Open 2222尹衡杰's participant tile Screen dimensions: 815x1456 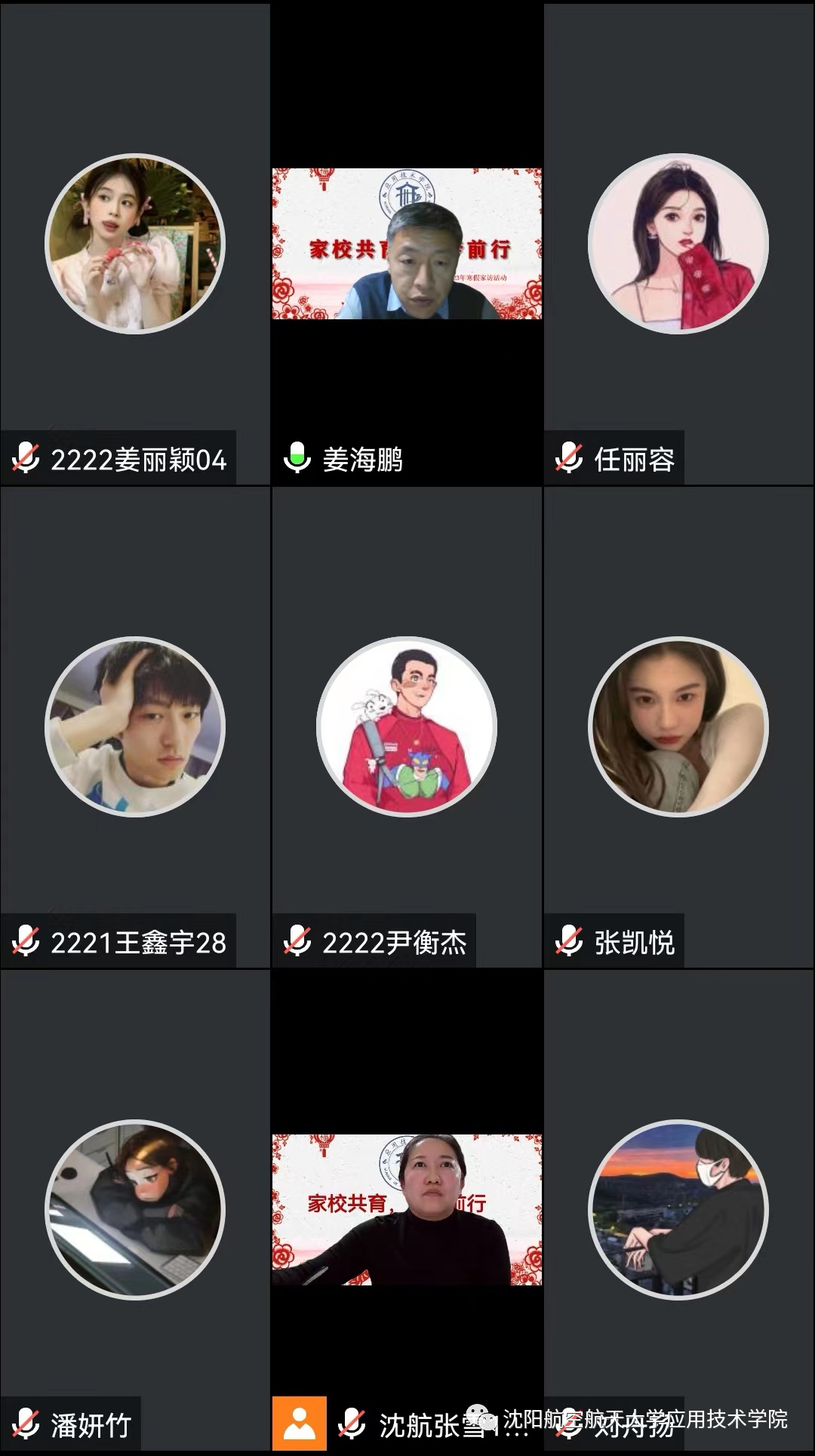tap(407, 727)
